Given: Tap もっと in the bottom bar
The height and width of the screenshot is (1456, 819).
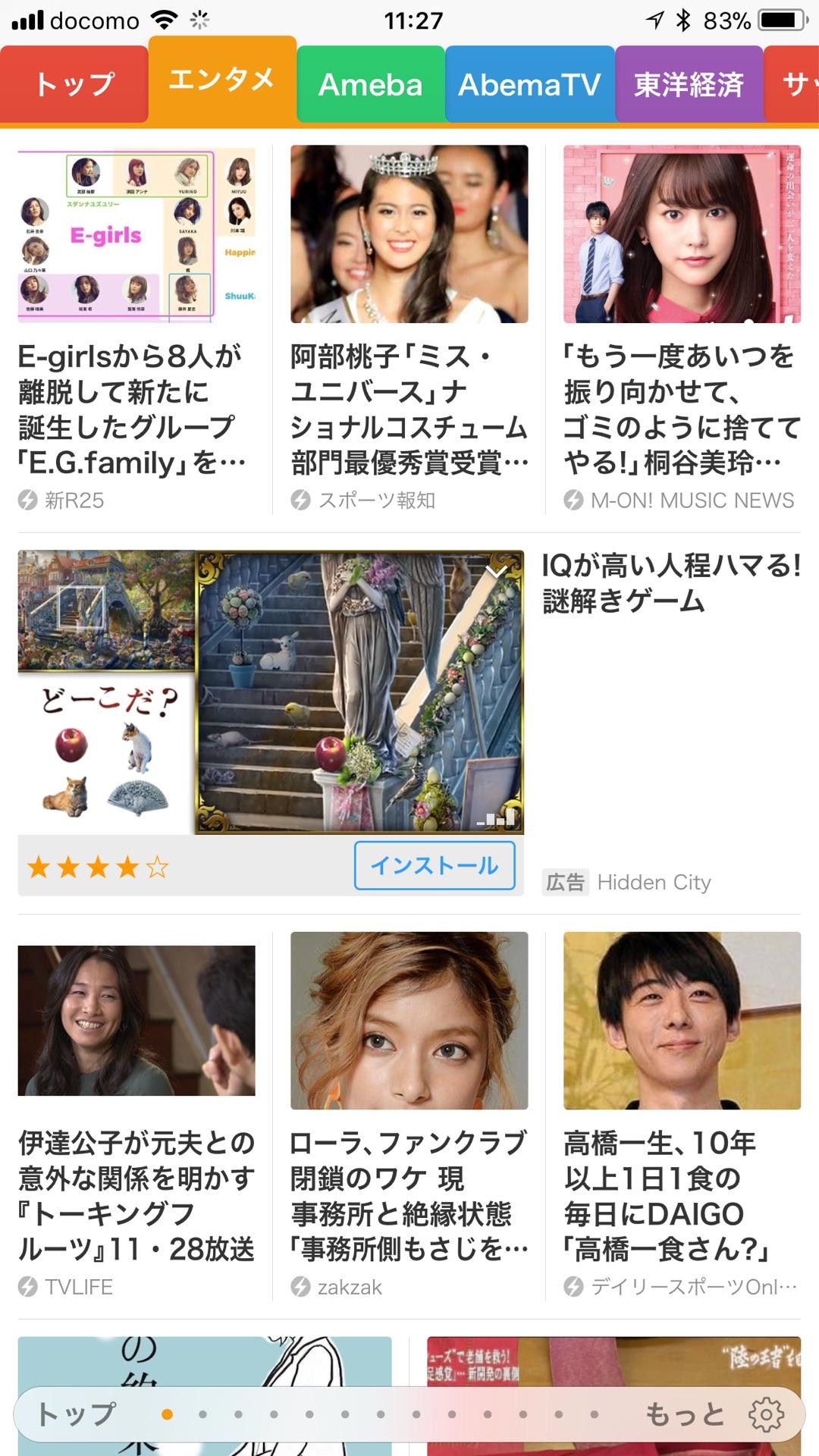Looking at the screenshot, I should (x=684, y=1414).
